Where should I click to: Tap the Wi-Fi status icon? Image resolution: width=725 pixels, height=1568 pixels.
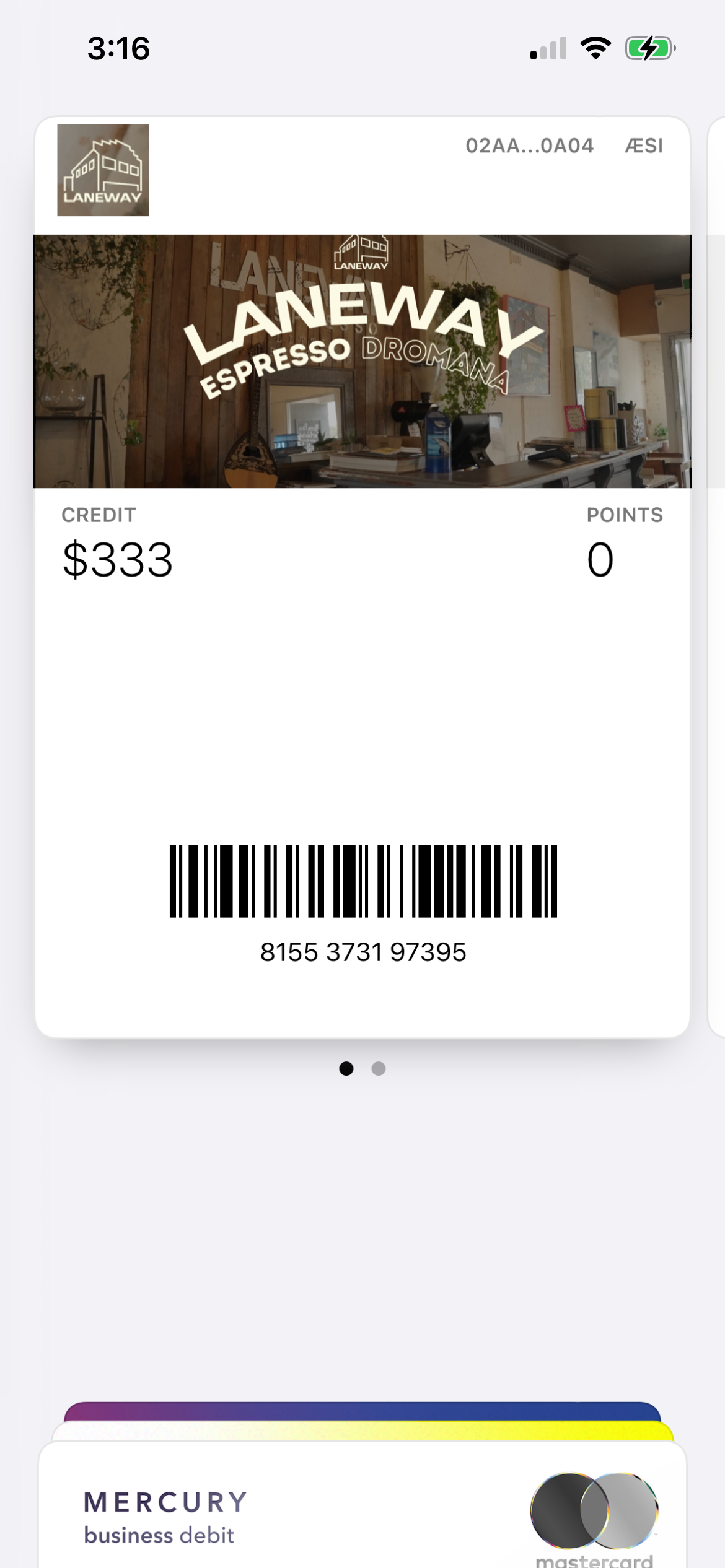597,48
